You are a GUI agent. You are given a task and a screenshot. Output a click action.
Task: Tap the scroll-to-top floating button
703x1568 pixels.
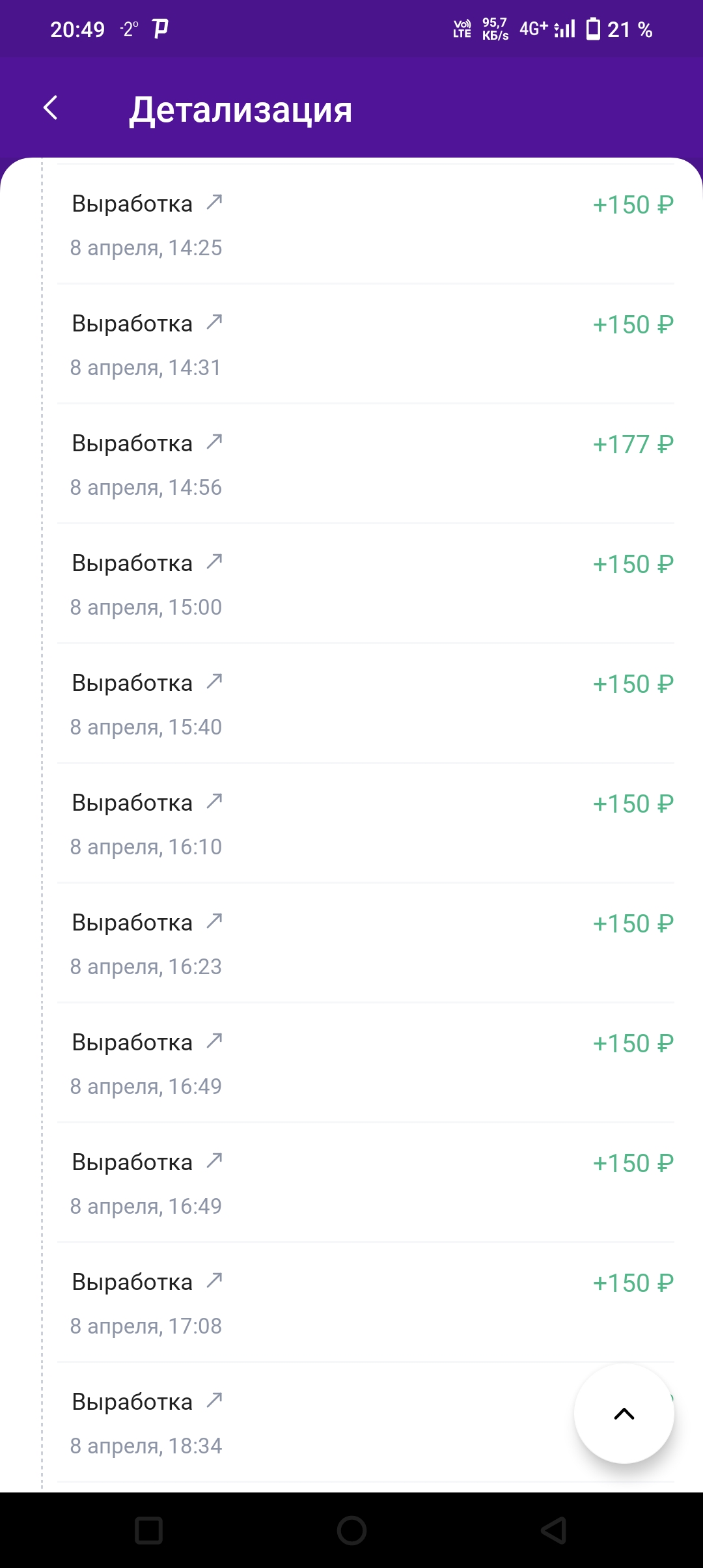[x=624, y=1413]
